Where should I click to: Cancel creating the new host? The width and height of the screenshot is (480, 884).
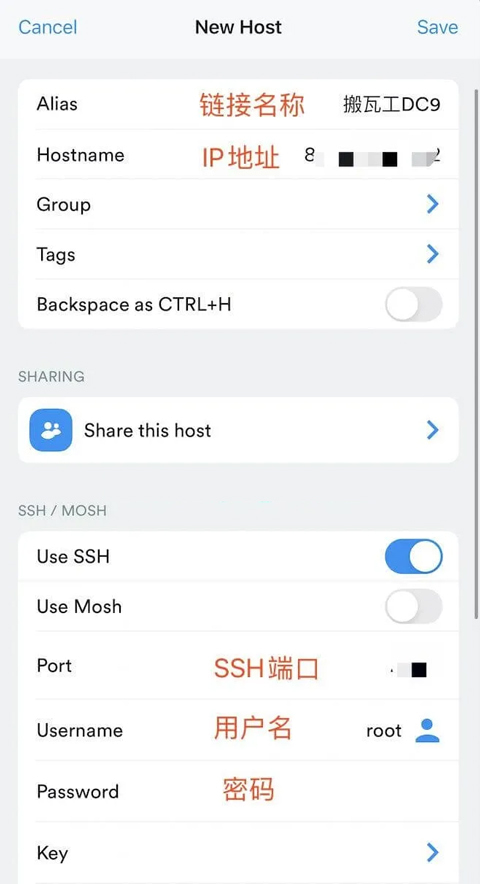tap(47, 27)
